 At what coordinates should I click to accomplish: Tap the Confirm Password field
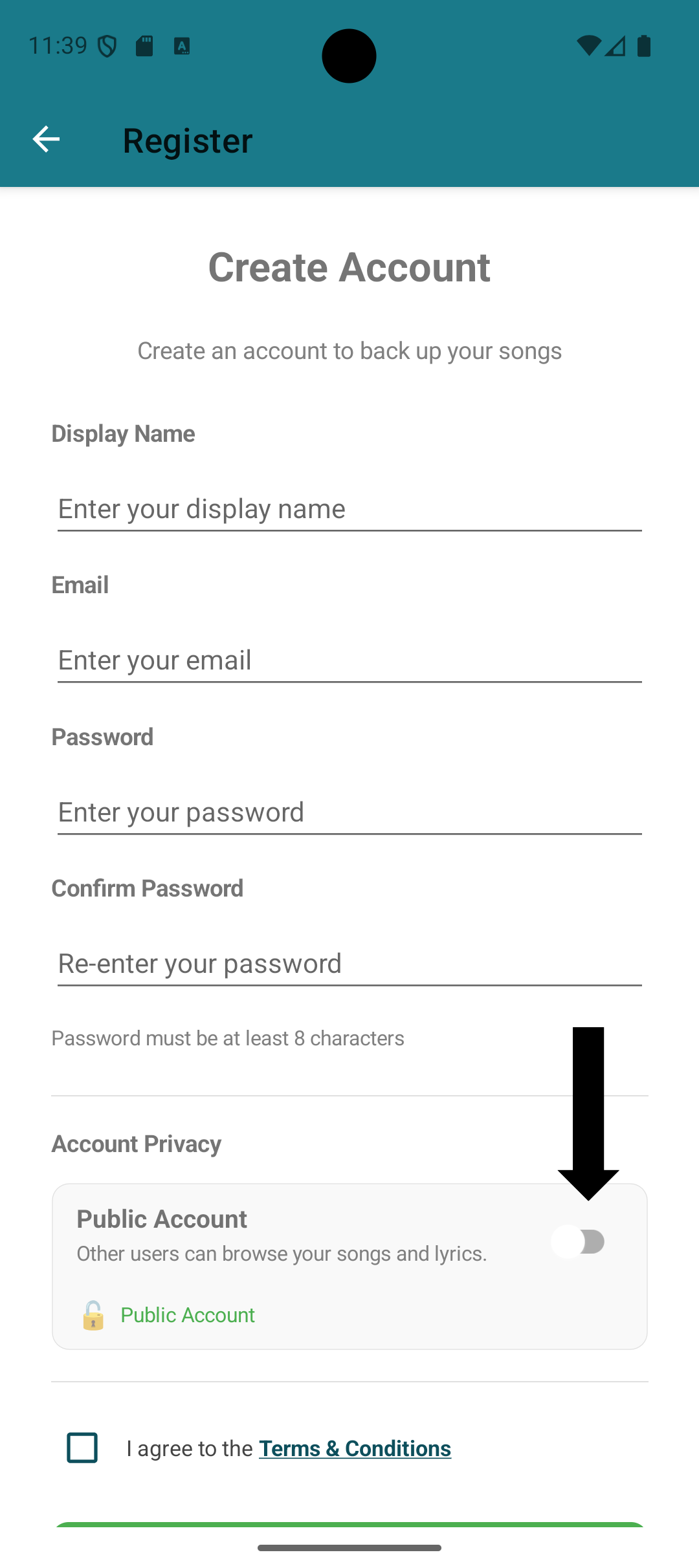pos(349,964)
